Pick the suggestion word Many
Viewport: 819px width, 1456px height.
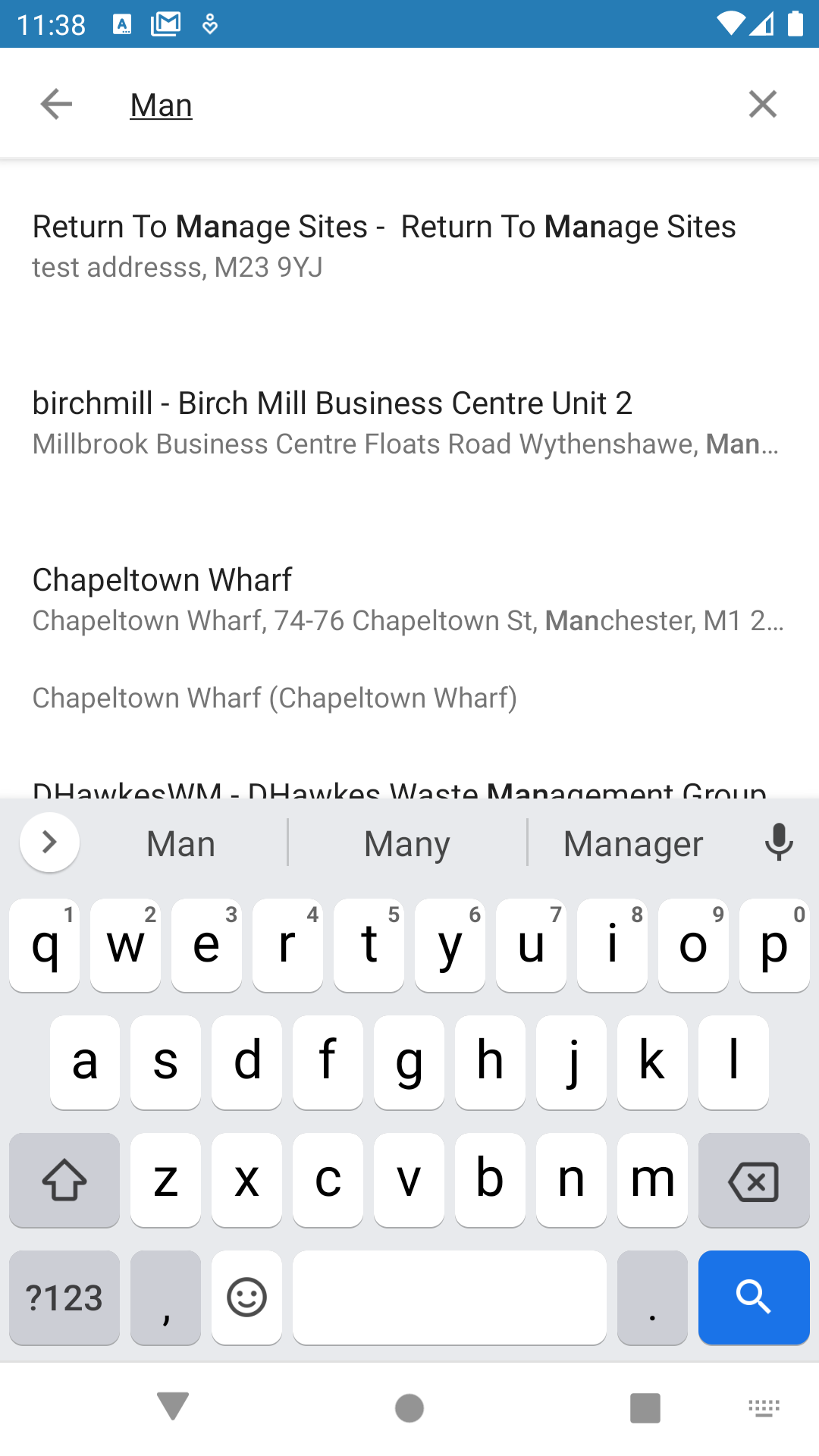[x=407, y=844]
